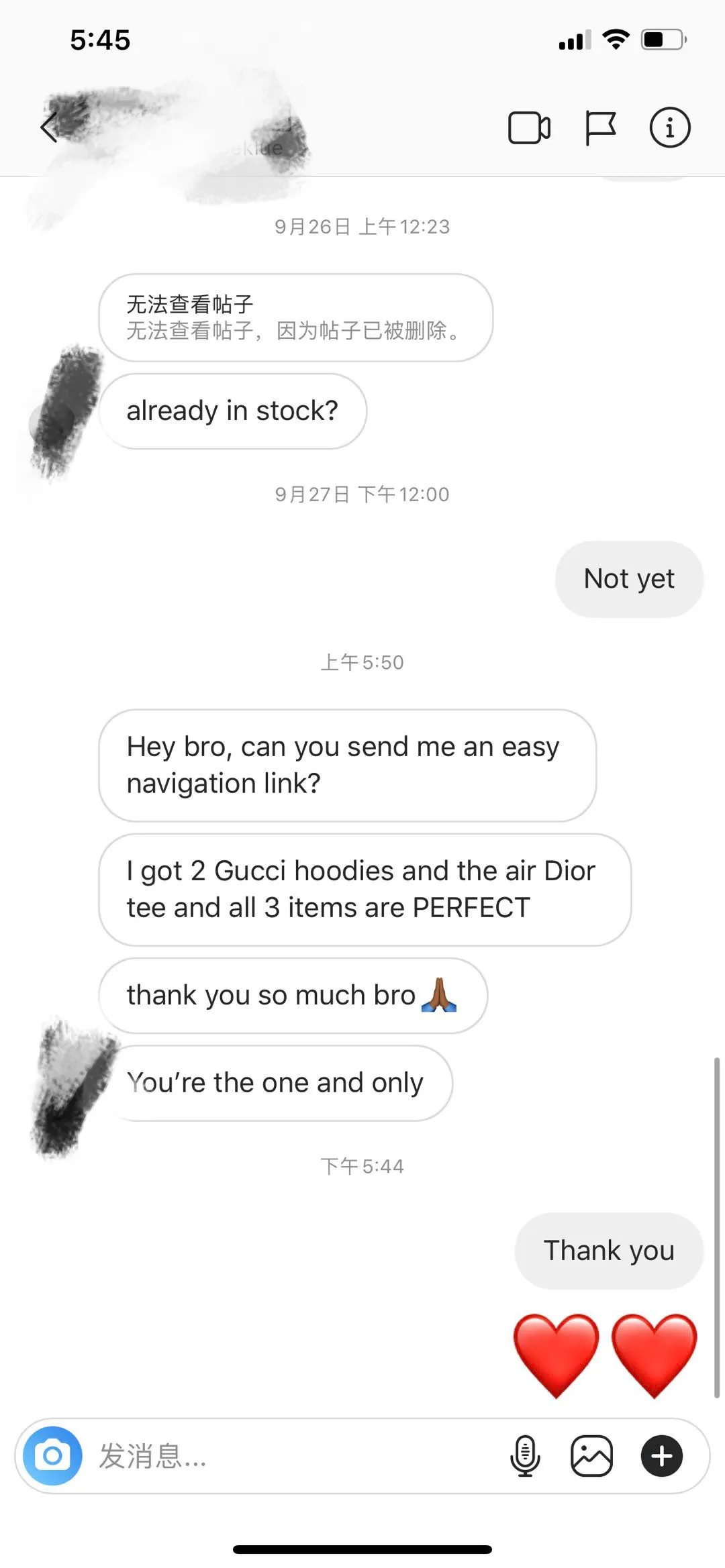Attach a photo from gallery
The image size is (725, 1568).
tap(591, 1456)
